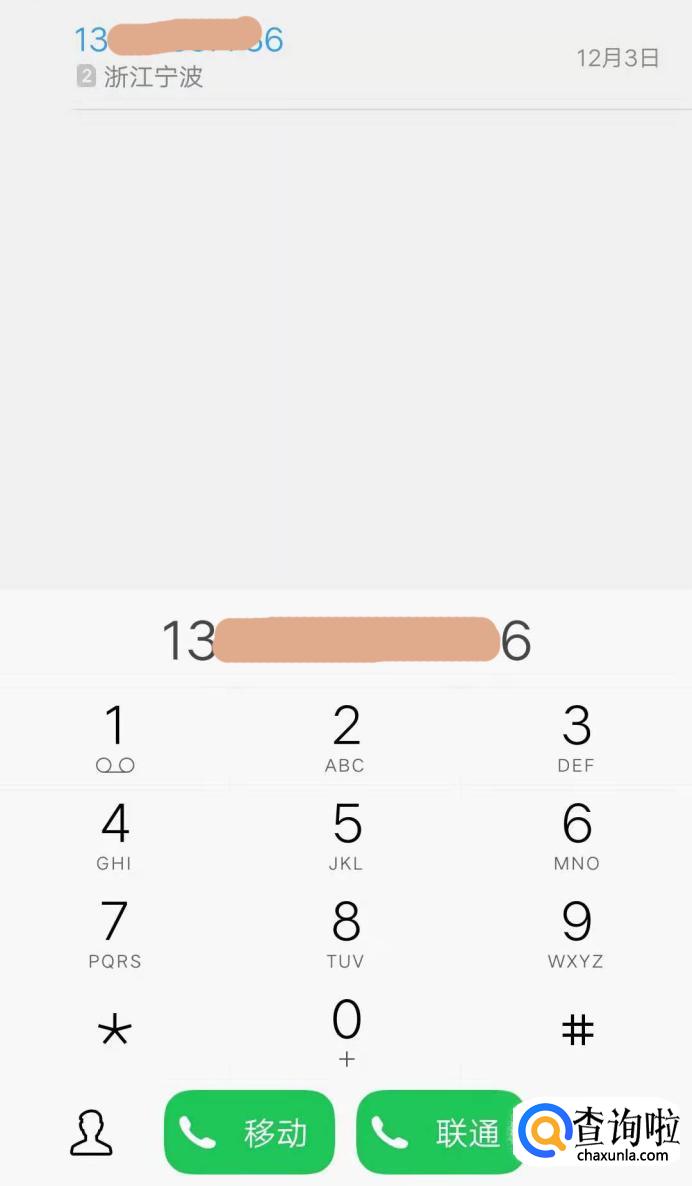The image size is (692, 1186).
Task: Tap the 5 JKL key
Action: click(346, 836)
